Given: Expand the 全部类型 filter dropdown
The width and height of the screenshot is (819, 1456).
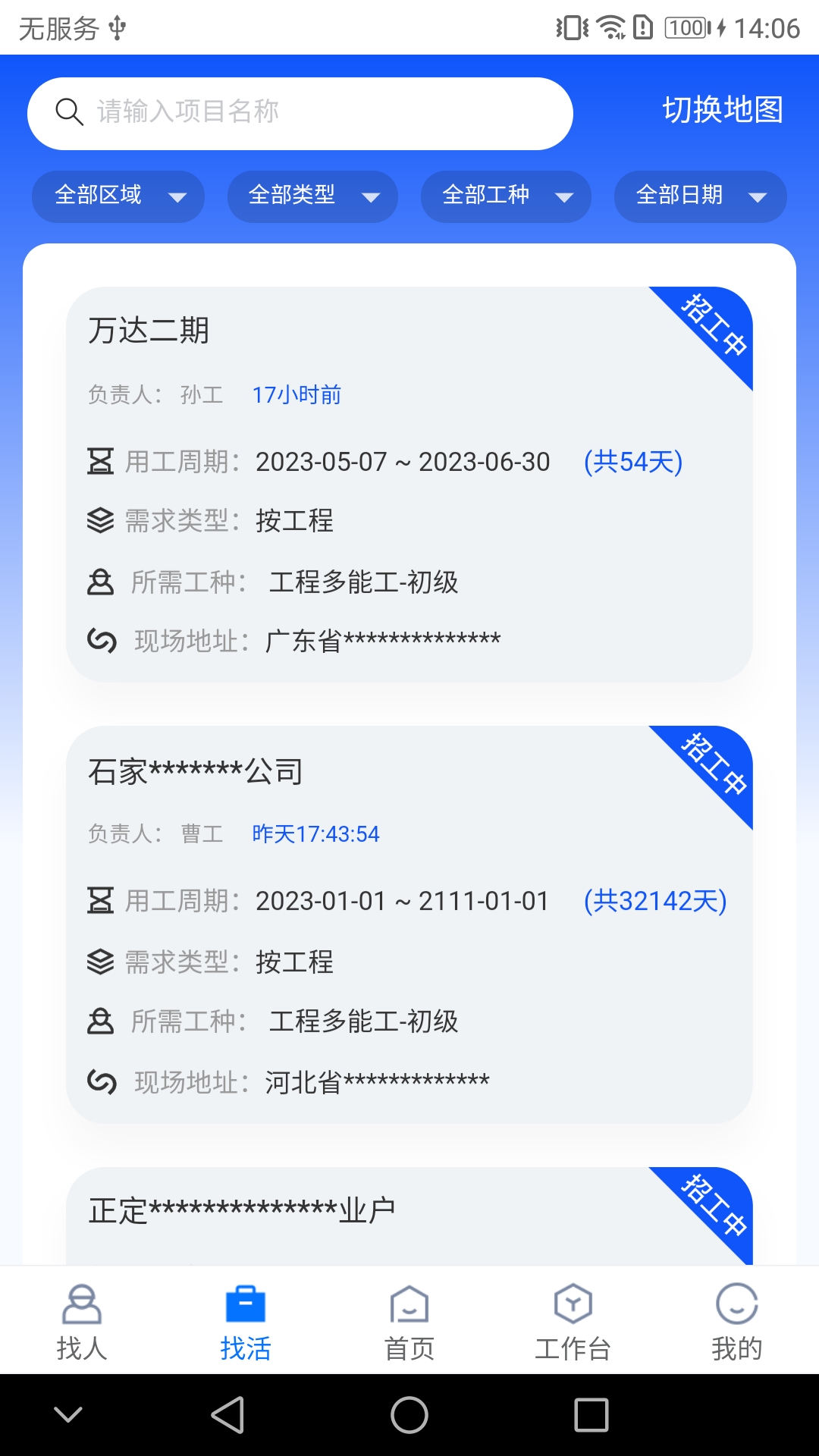Looking at the screenshot, I should coord(312,196).
